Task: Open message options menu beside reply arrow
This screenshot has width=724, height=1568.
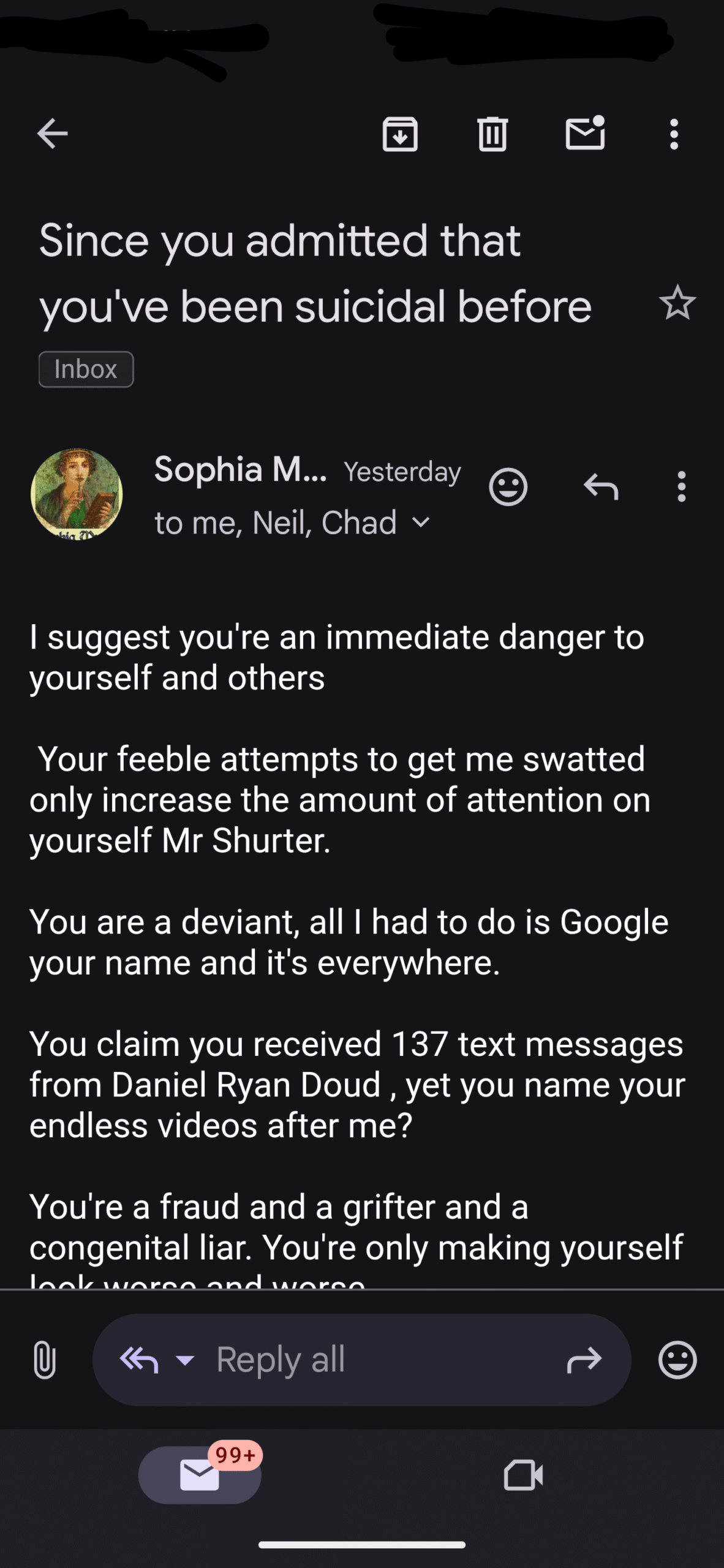Action: coord(681,487)
